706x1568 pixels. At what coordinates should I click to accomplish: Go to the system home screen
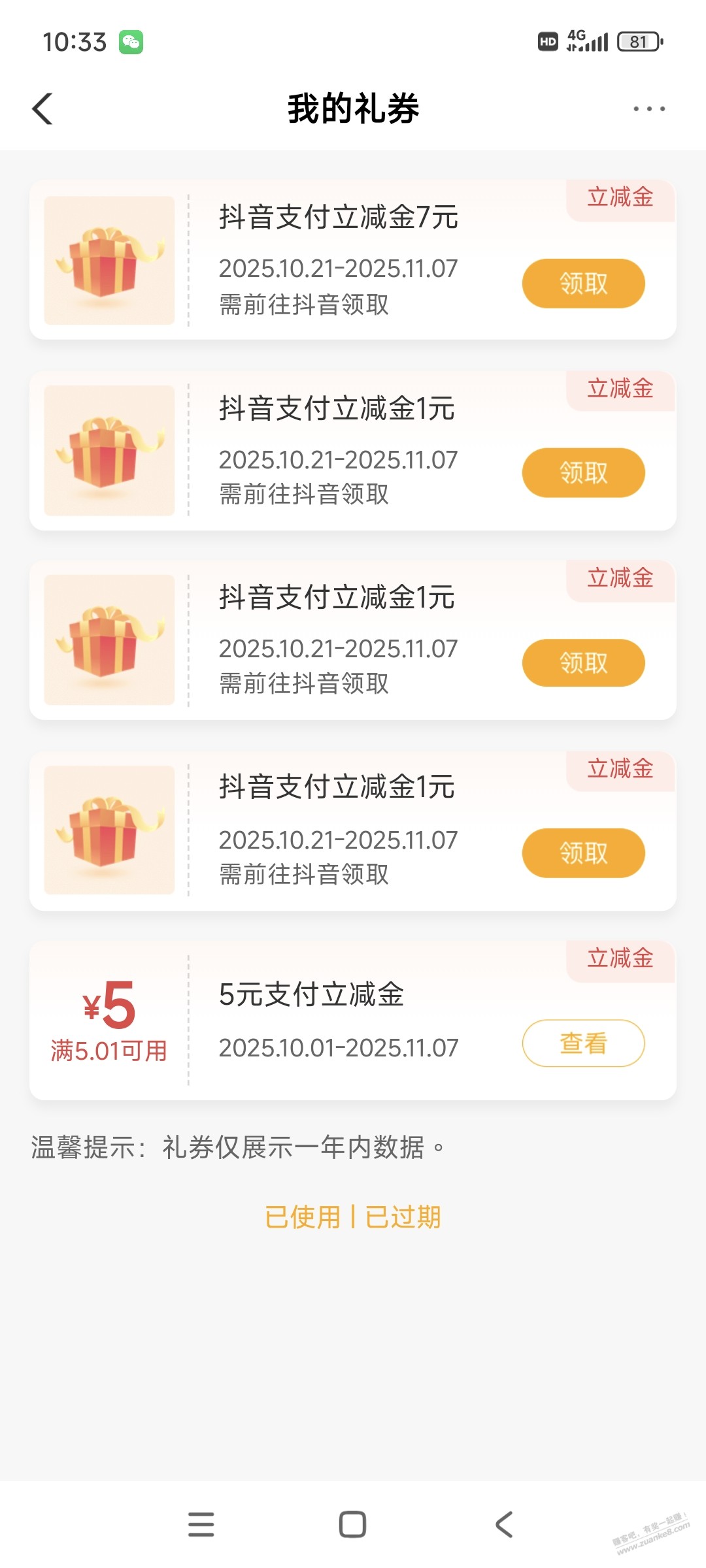pos(352,1524)
